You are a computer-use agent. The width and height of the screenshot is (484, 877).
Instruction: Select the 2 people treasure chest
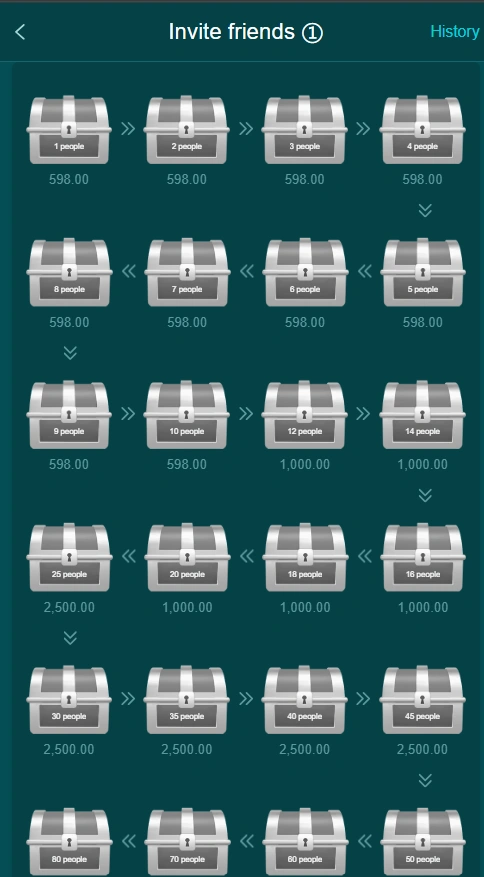187,130
